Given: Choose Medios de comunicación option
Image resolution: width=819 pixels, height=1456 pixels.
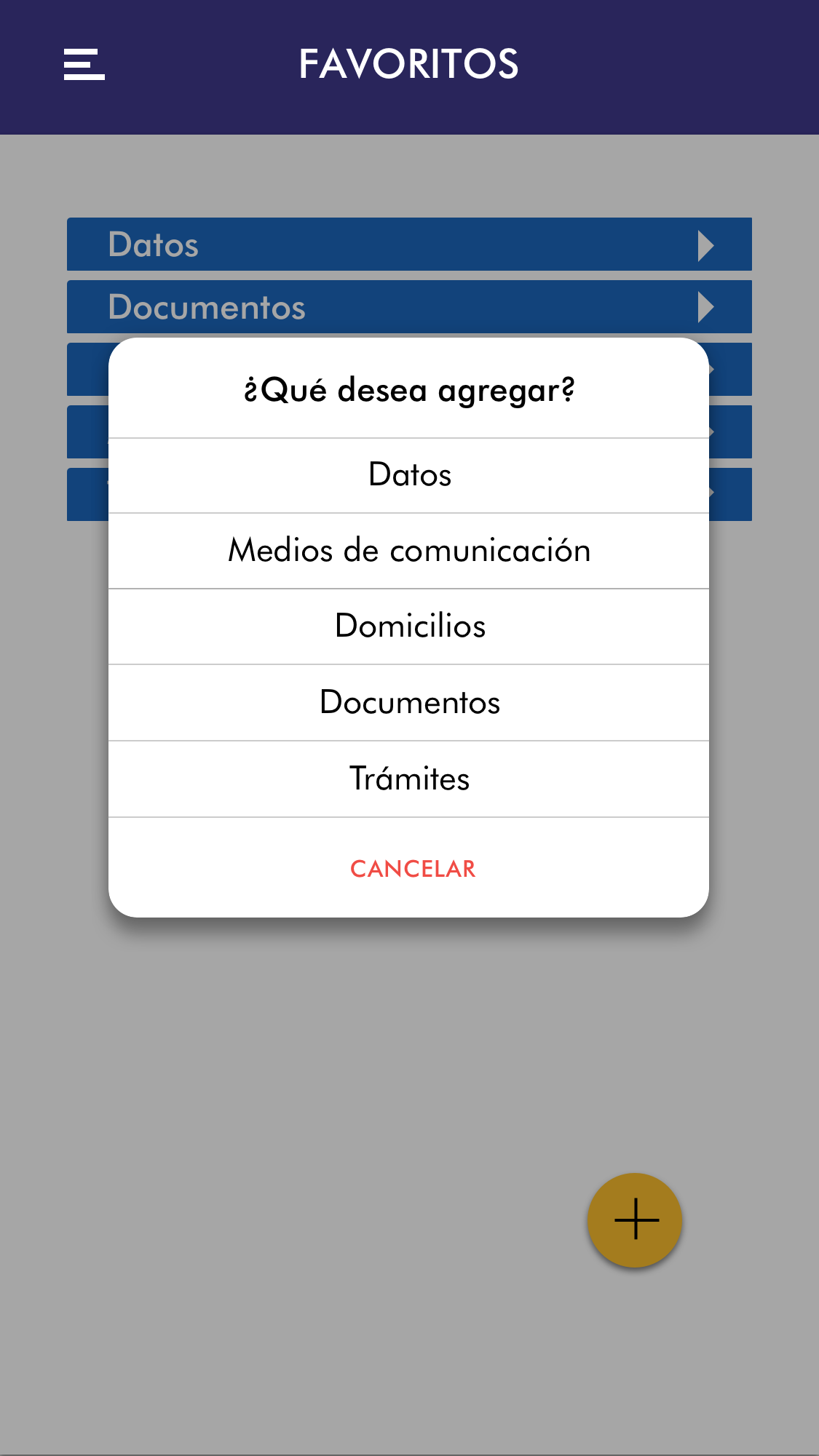Looking at the screenshot, I should [x=409, y=551].
